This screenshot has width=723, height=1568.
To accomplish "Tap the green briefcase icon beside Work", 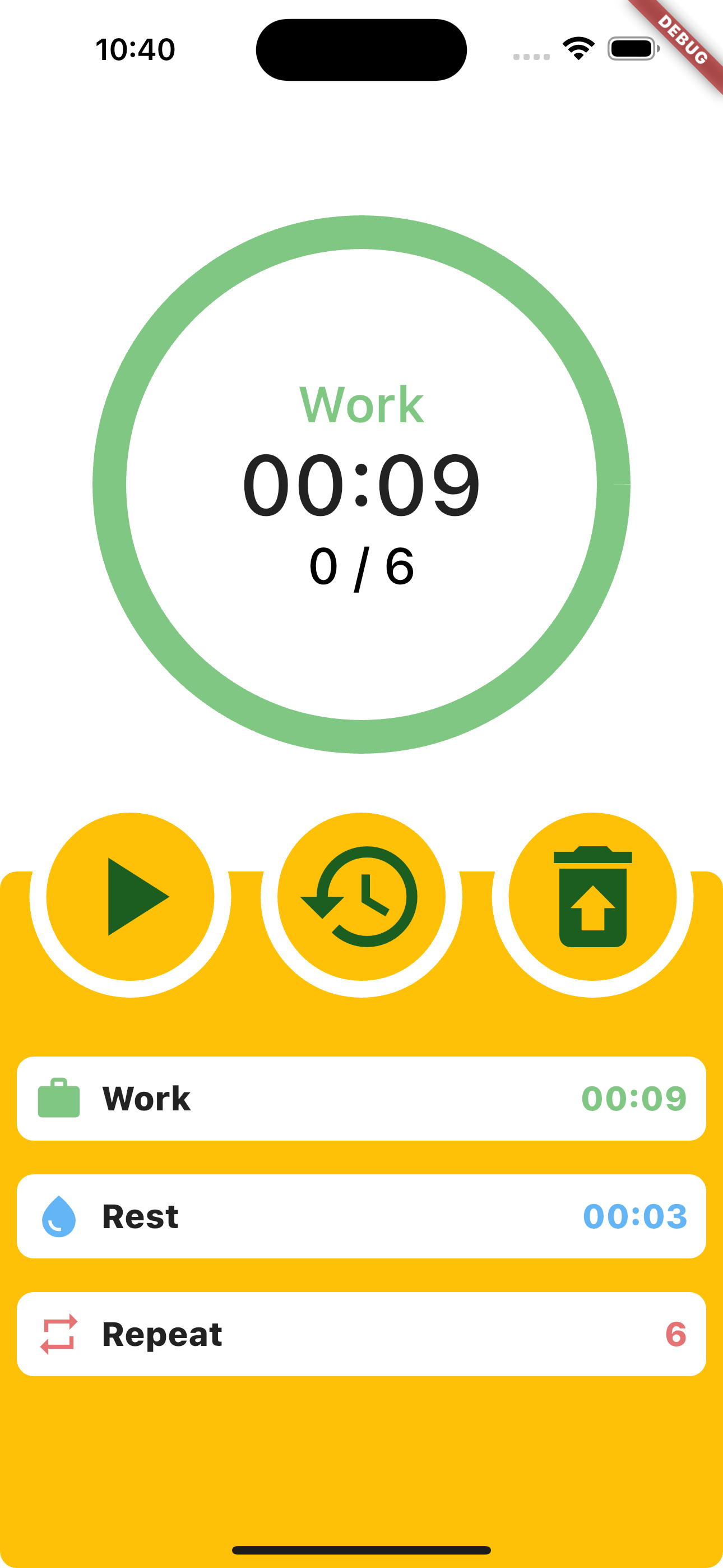I will click(x=58, y=1097).
